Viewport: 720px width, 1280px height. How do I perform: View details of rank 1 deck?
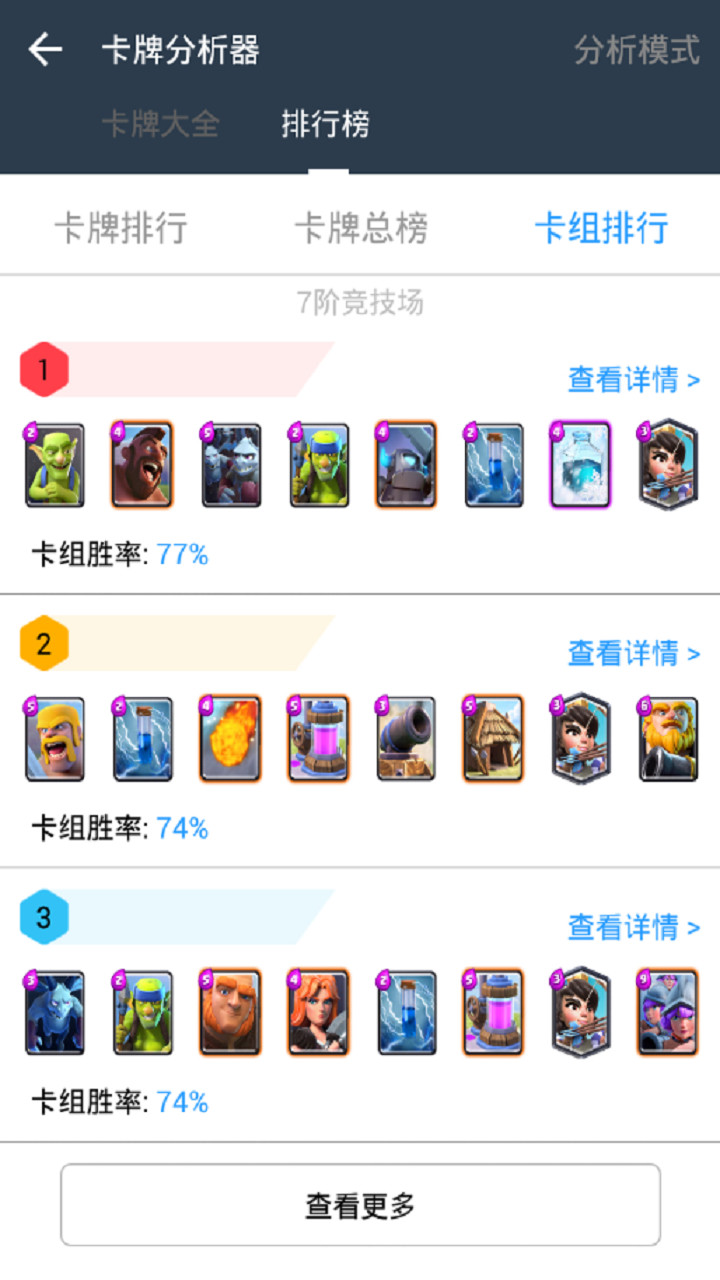click(x=634, y=379)
